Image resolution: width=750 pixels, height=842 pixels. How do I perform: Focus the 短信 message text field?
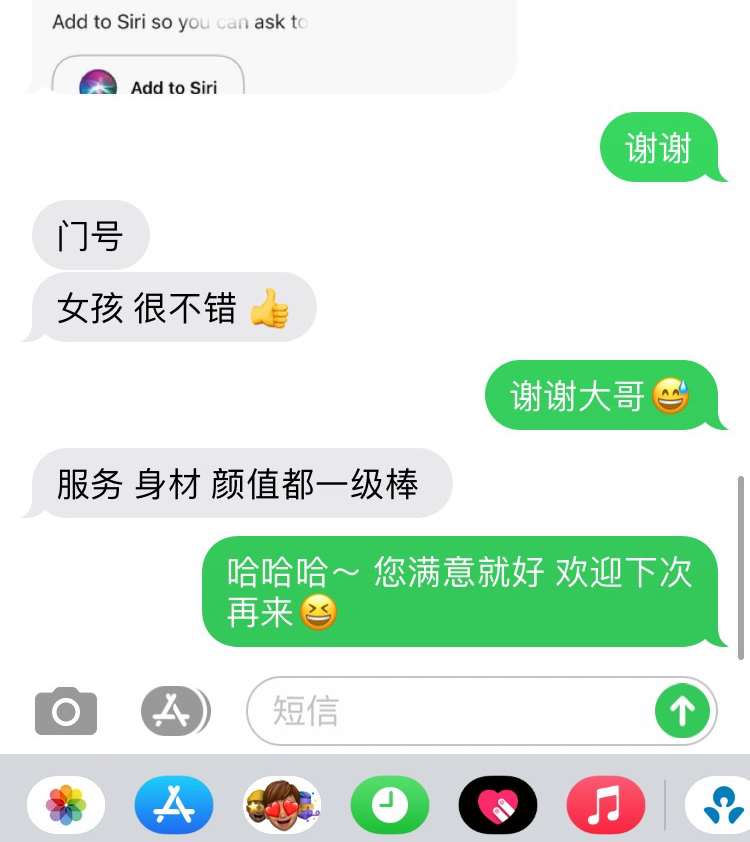tap(450, 712)
